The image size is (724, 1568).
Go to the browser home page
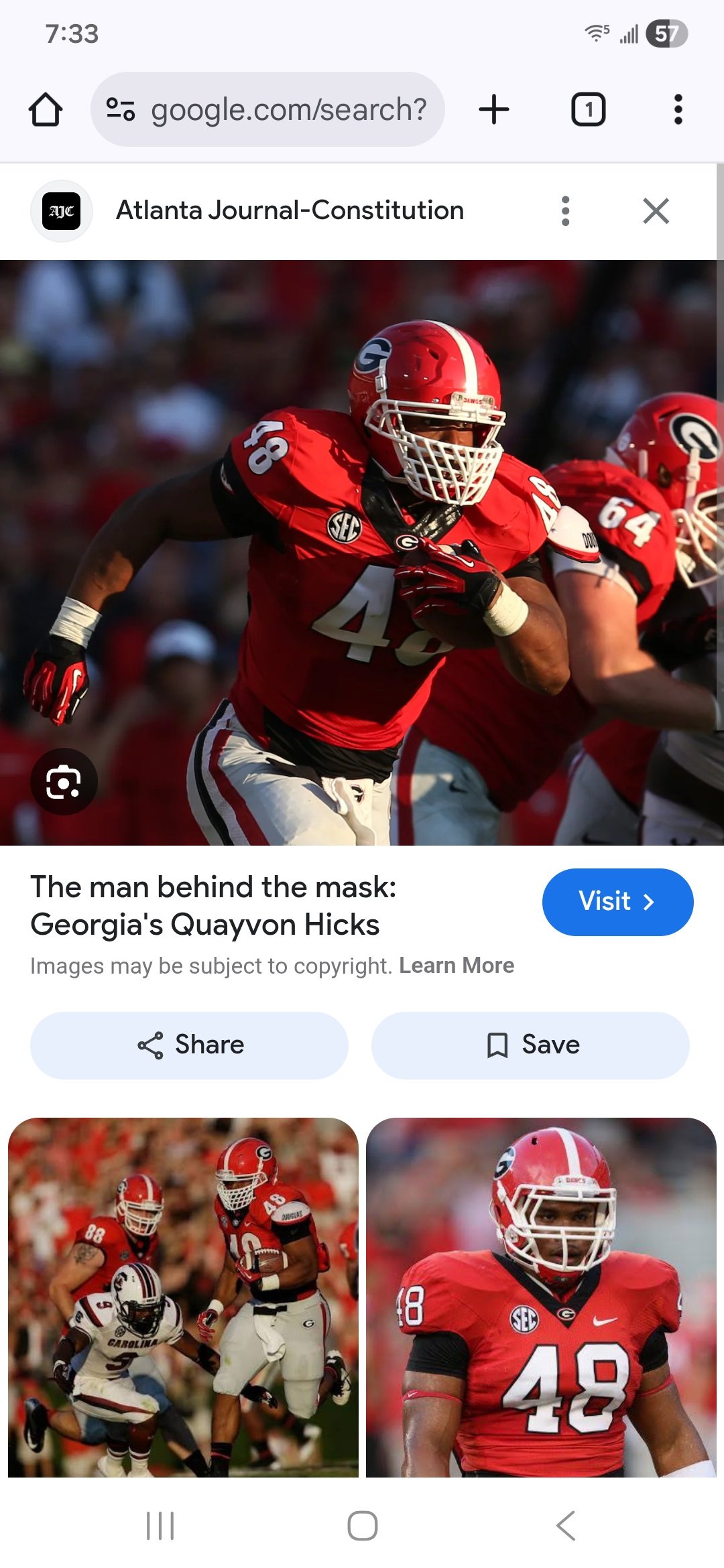click(x=46, y=110)
